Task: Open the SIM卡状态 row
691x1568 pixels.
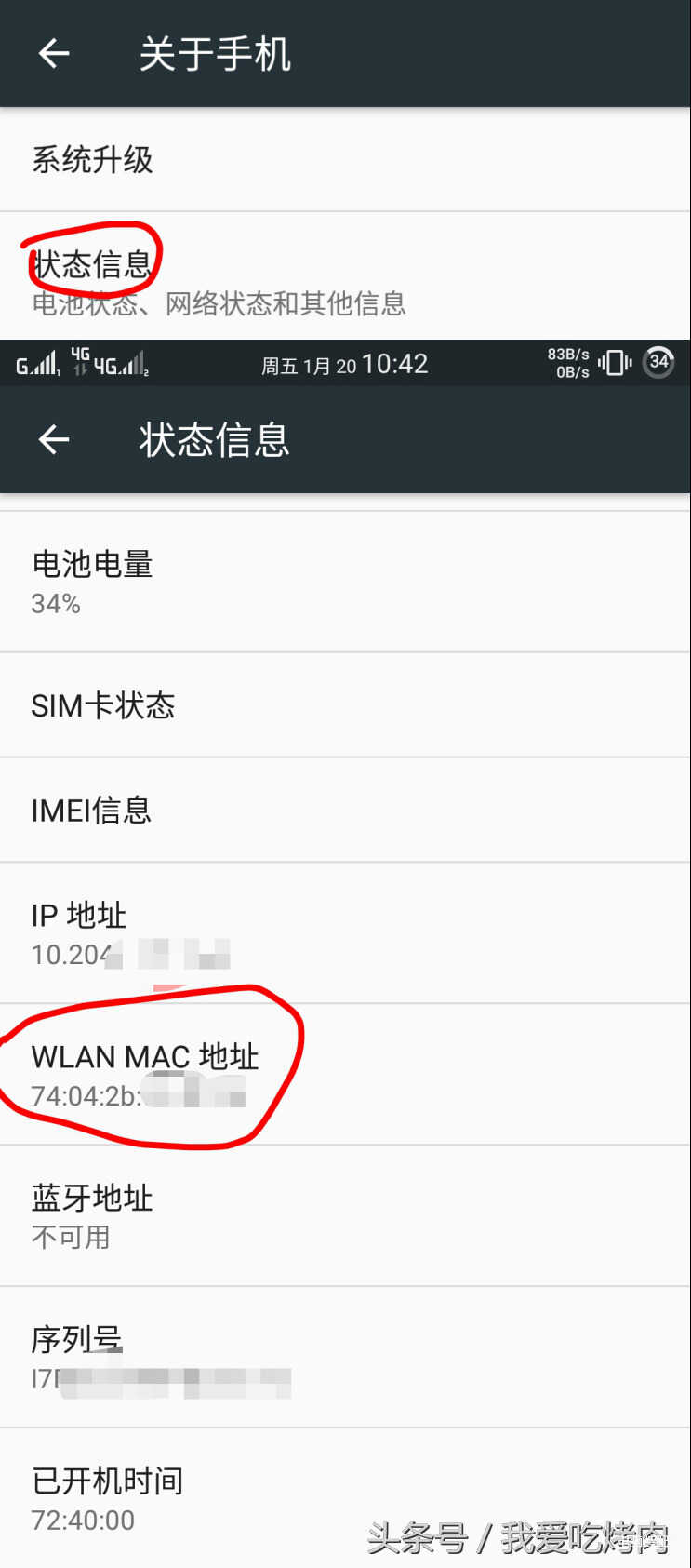Action: coord(345,705)
